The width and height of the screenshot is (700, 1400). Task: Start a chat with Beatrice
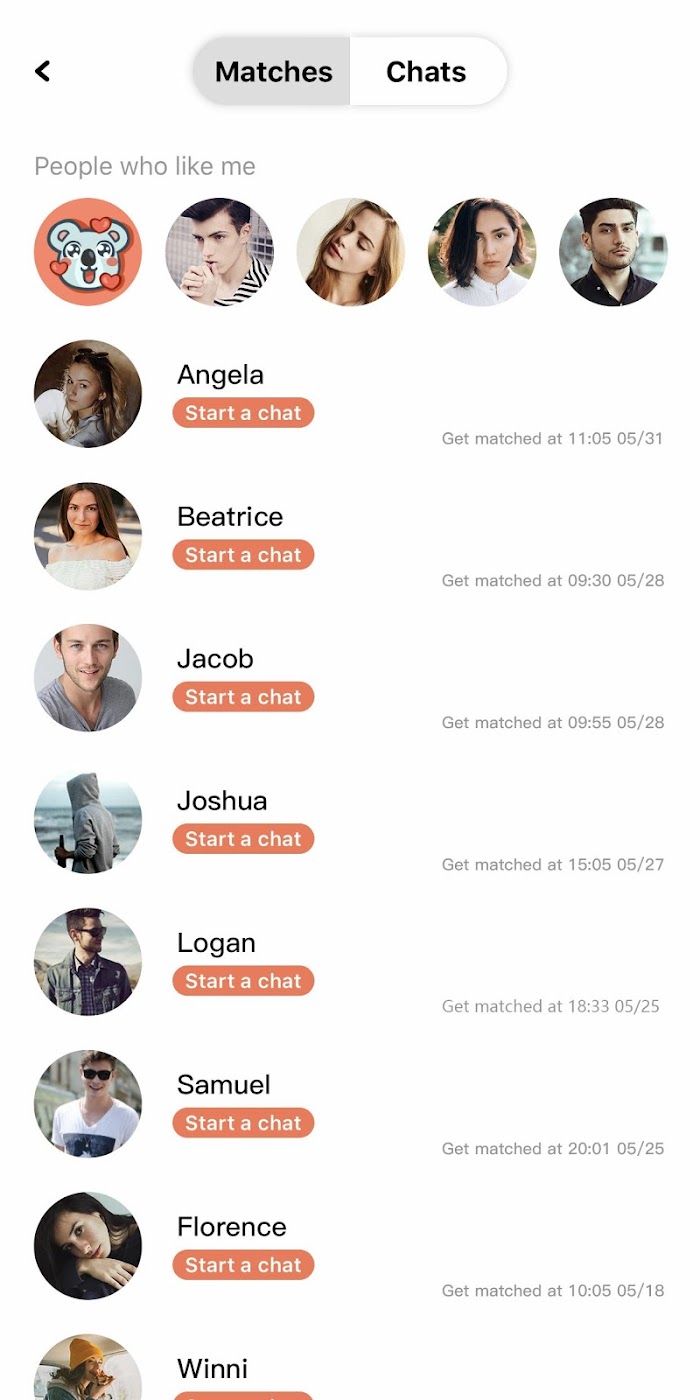click(x=243, y=555)
